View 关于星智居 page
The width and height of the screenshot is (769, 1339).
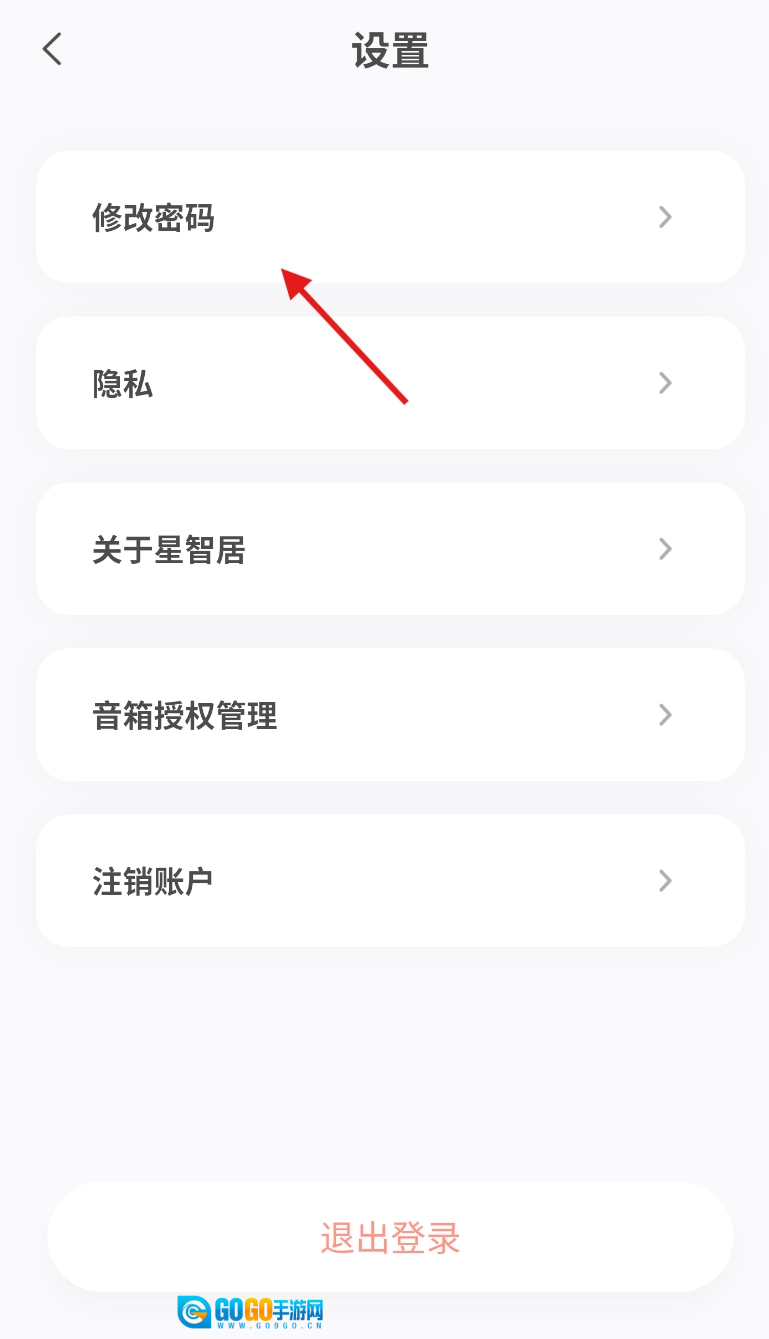(390, 549)
